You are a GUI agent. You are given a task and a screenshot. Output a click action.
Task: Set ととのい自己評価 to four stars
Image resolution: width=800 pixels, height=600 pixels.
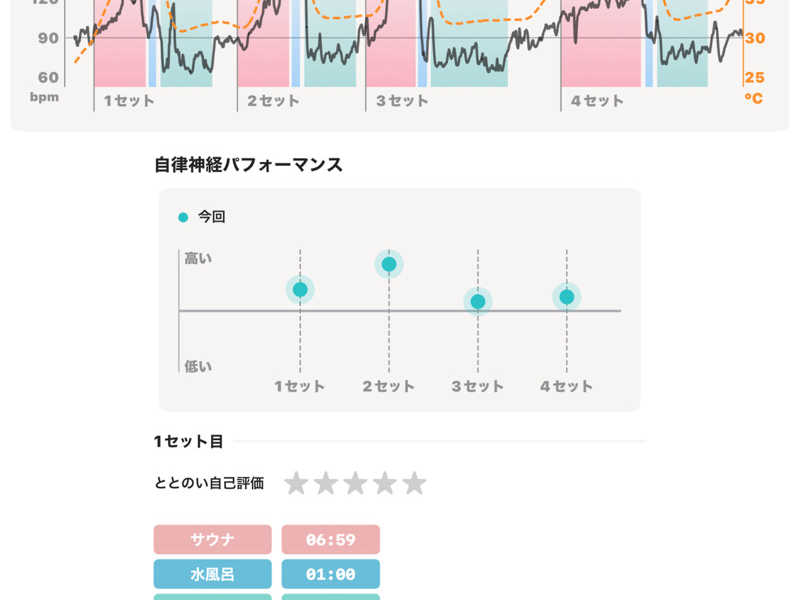[x=385, y=483]
